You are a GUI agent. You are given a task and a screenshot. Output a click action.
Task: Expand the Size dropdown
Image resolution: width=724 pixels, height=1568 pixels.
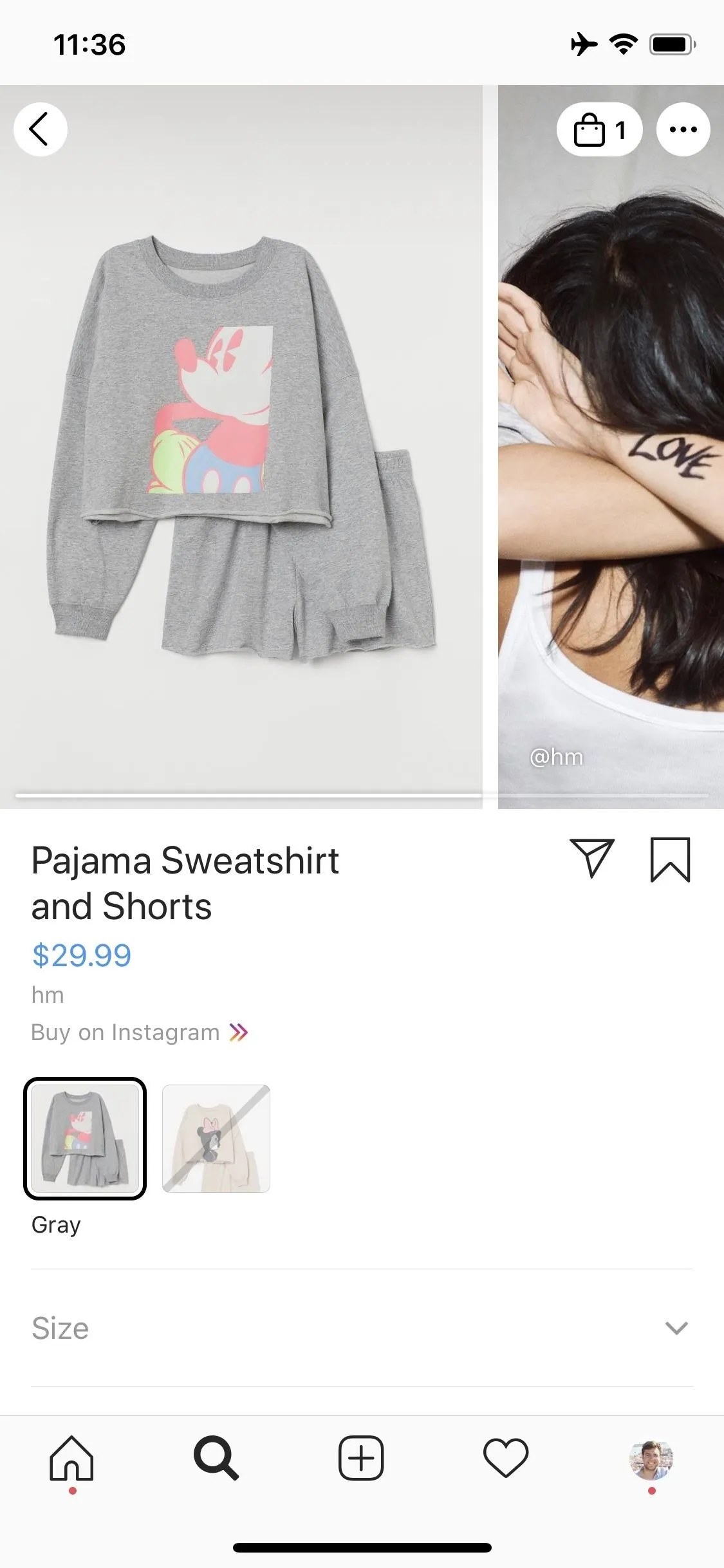362,1328
